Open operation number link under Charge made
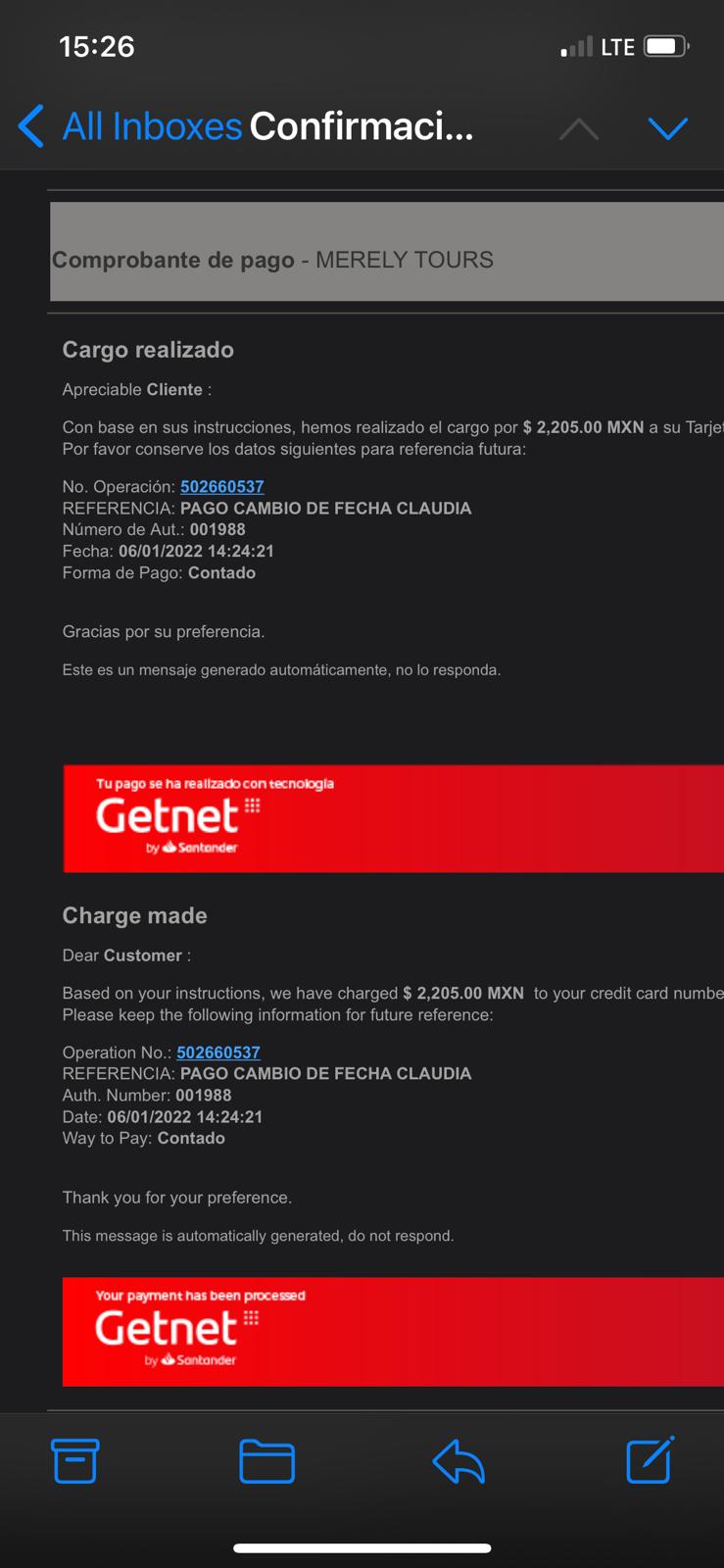The image size is (724, 1568). (x=218, y=1053)
